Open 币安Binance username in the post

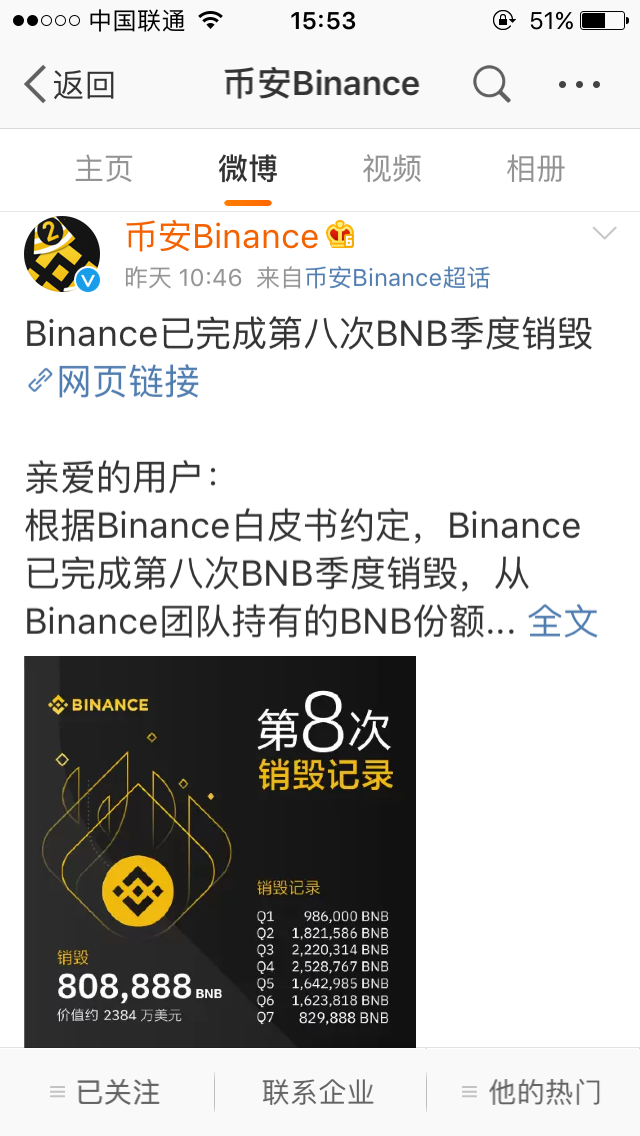(221, 237)
